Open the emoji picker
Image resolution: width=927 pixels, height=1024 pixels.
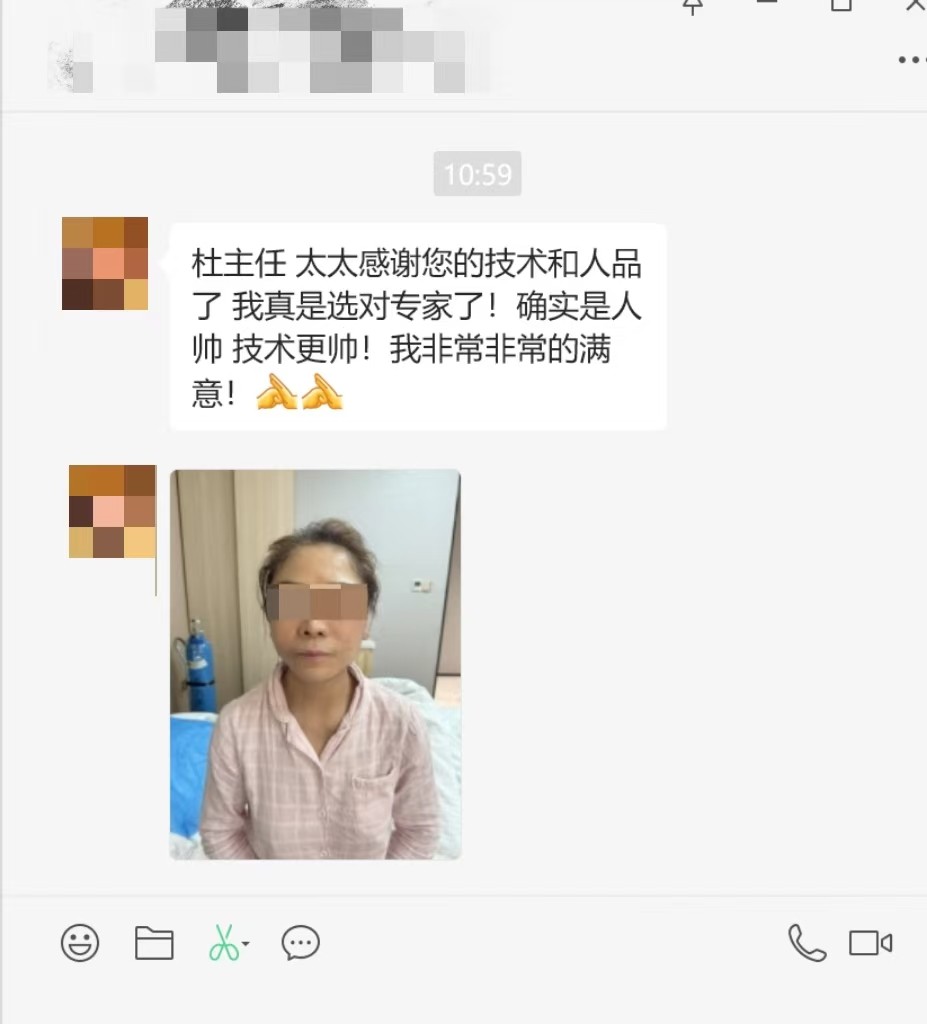(80, 942)
